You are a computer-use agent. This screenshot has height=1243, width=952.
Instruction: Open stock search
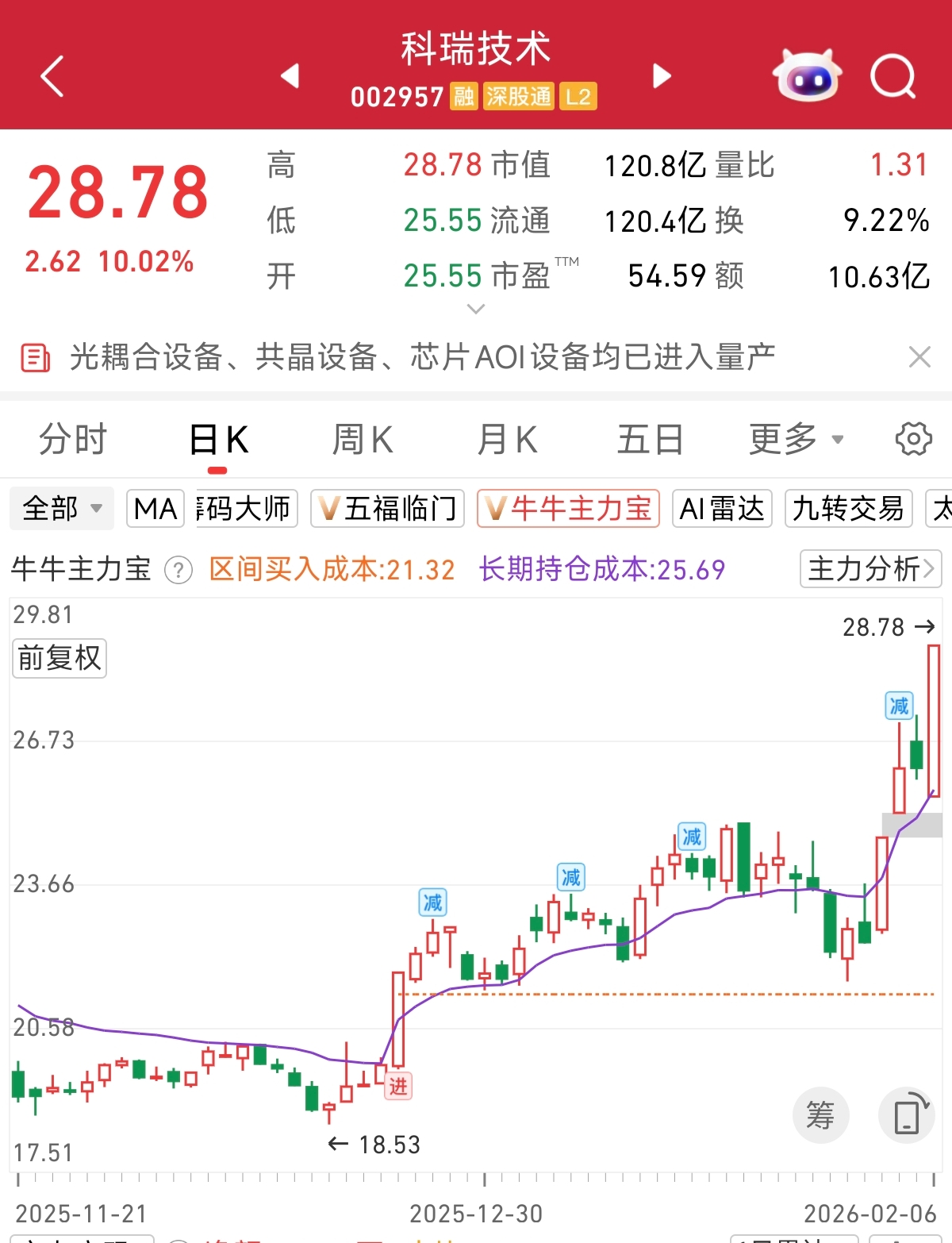pyautogui.click(x=892, y=77)
